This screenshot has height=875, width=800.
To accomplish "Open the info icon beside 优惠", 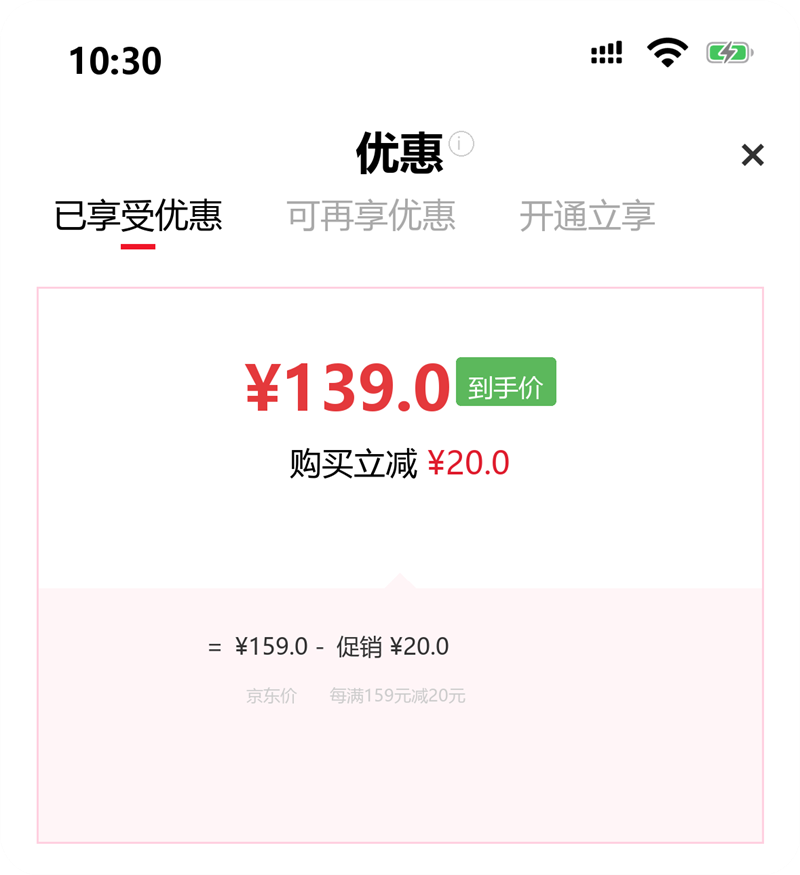I will 461,144.
